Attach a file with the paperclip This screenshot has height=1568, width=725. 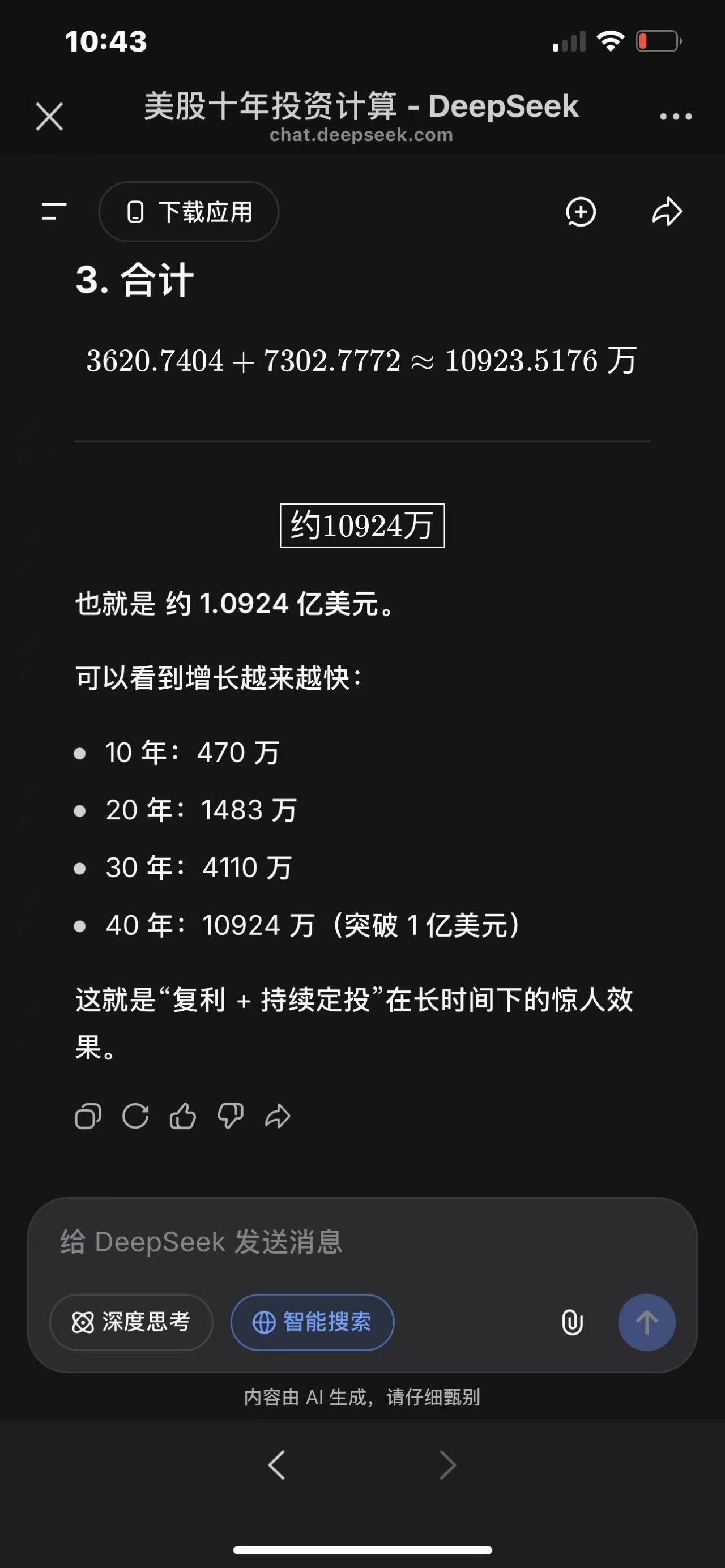[572, 1322]
